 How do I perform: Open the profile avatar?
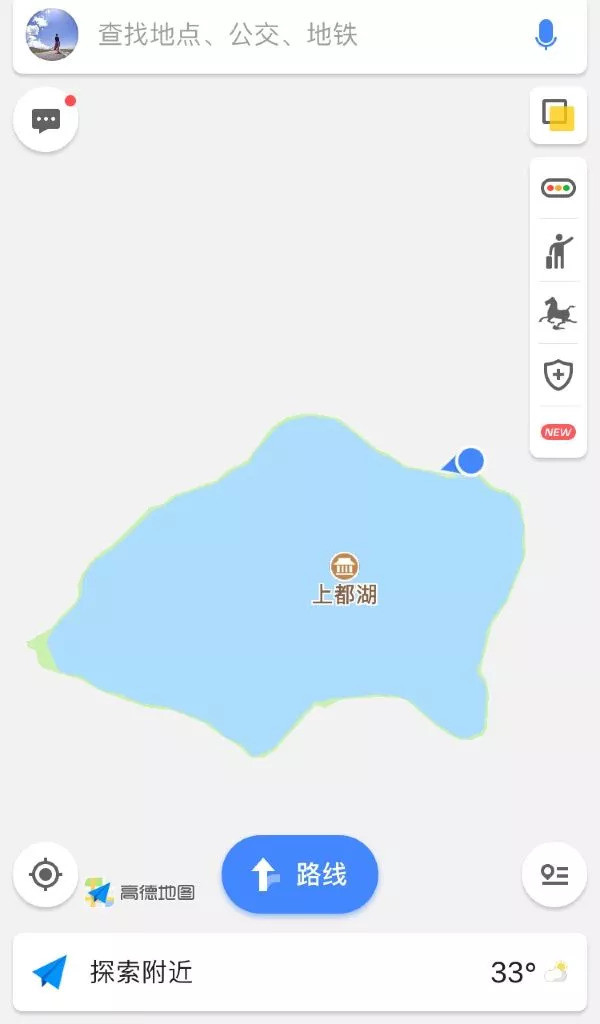(52, 35)
